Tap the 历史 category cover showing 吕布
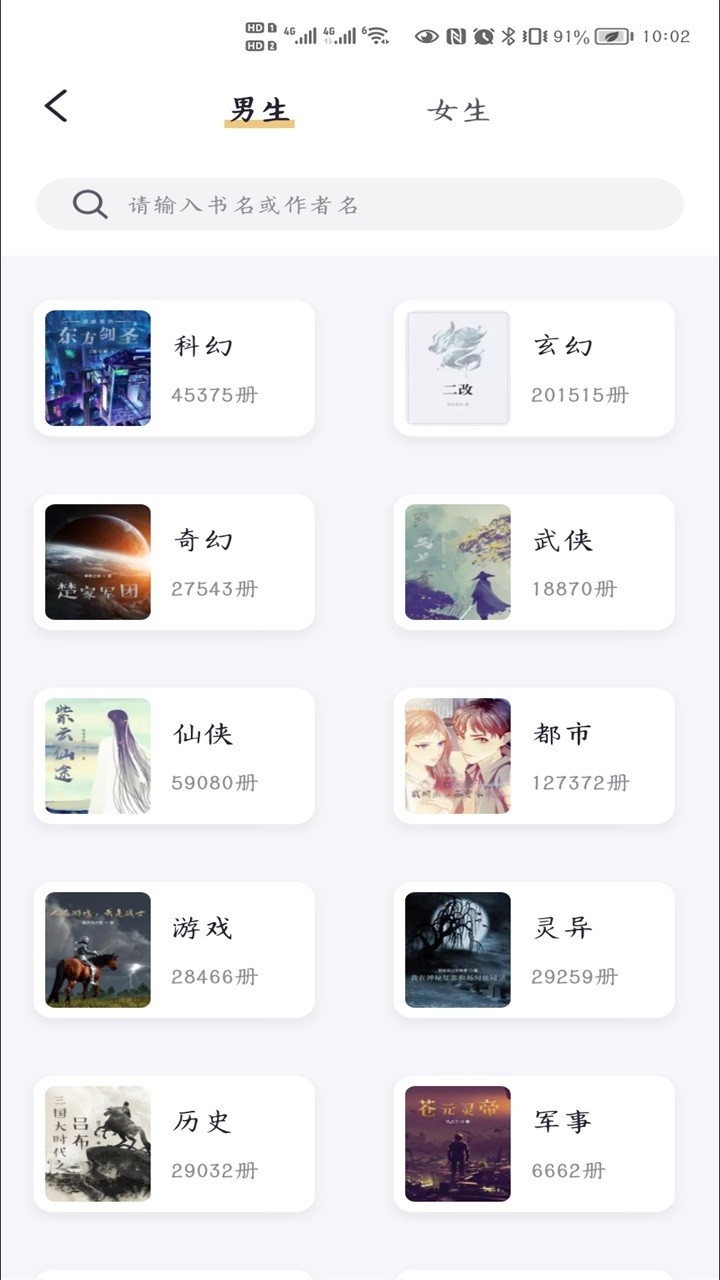720x1280 pixels. (97, 1143)
